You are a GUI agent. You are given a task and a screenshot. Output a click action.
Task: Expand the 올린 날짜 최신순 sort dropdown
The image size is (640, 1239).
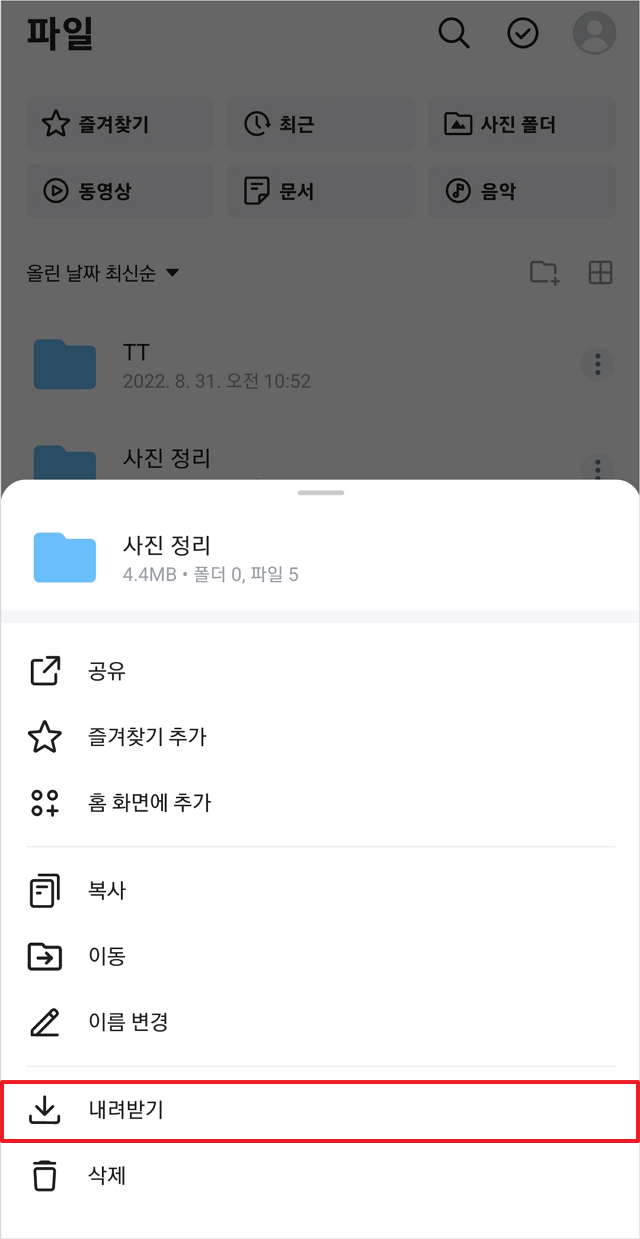tap(103, 273)
